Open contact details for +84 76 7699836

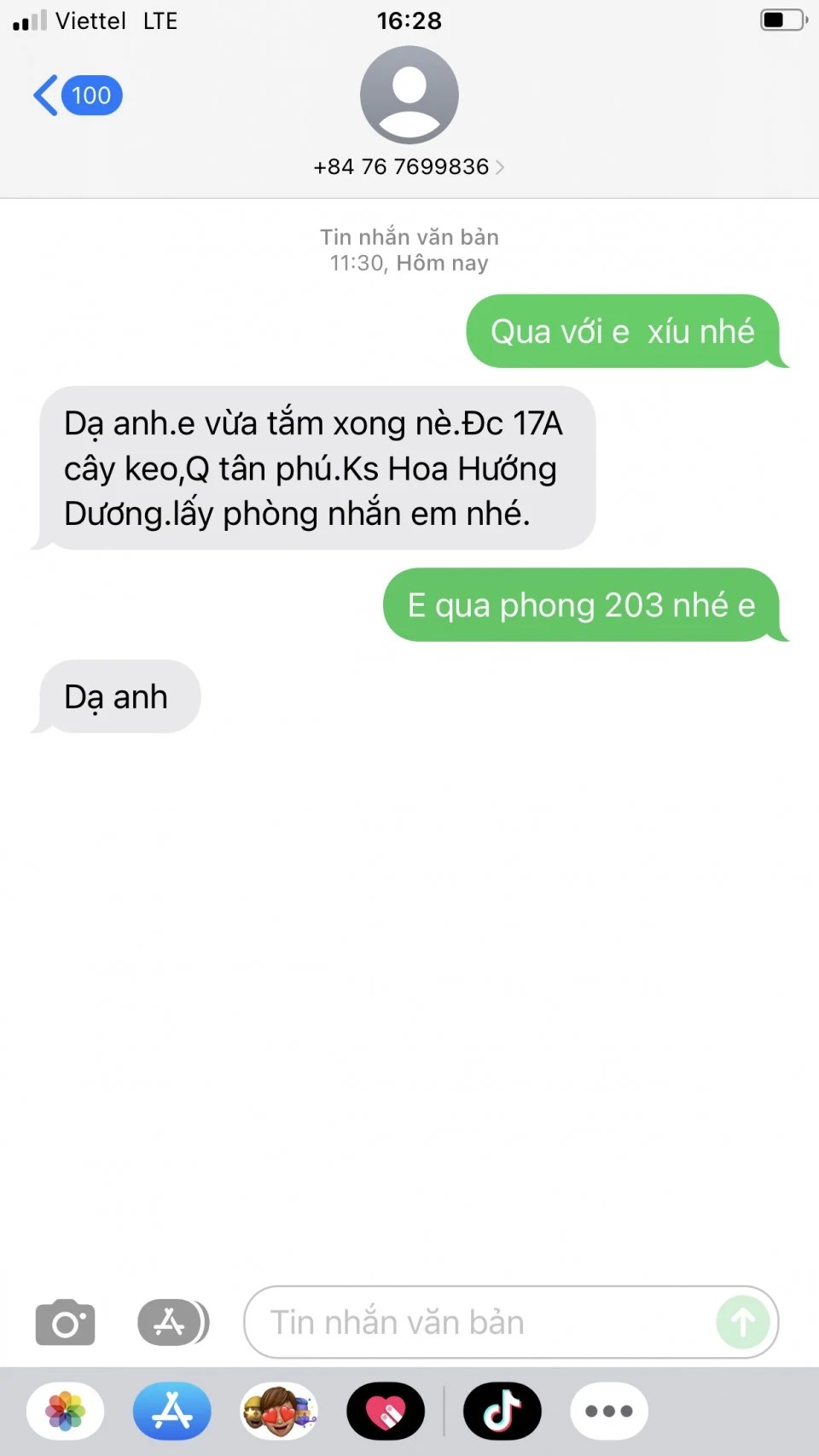coord(409,166)
